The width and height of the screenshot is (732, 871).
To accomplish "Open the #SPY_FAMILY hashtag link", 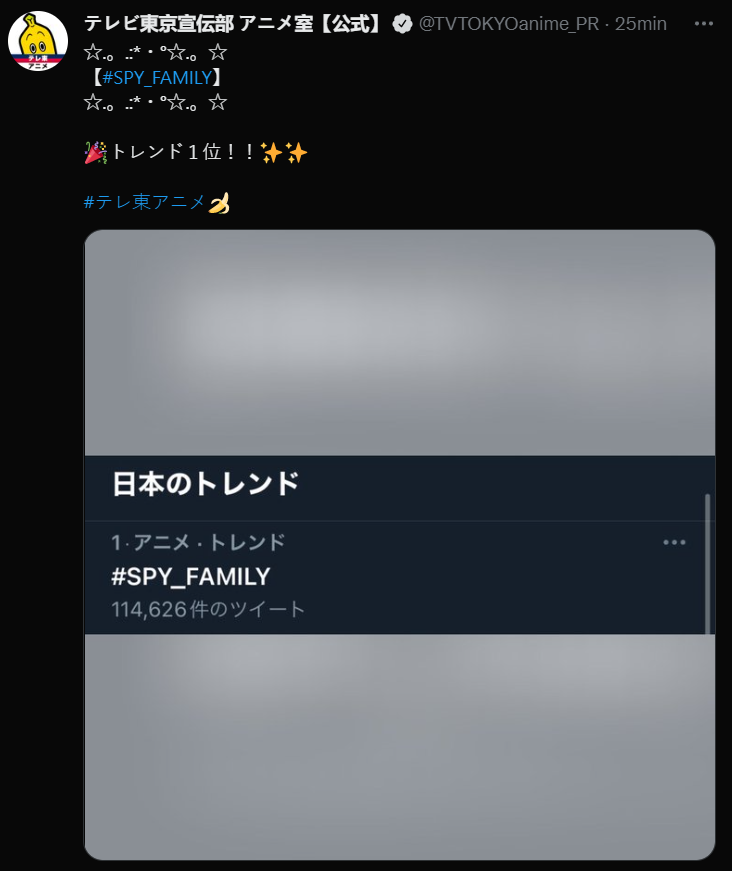I will pos(155,77).
